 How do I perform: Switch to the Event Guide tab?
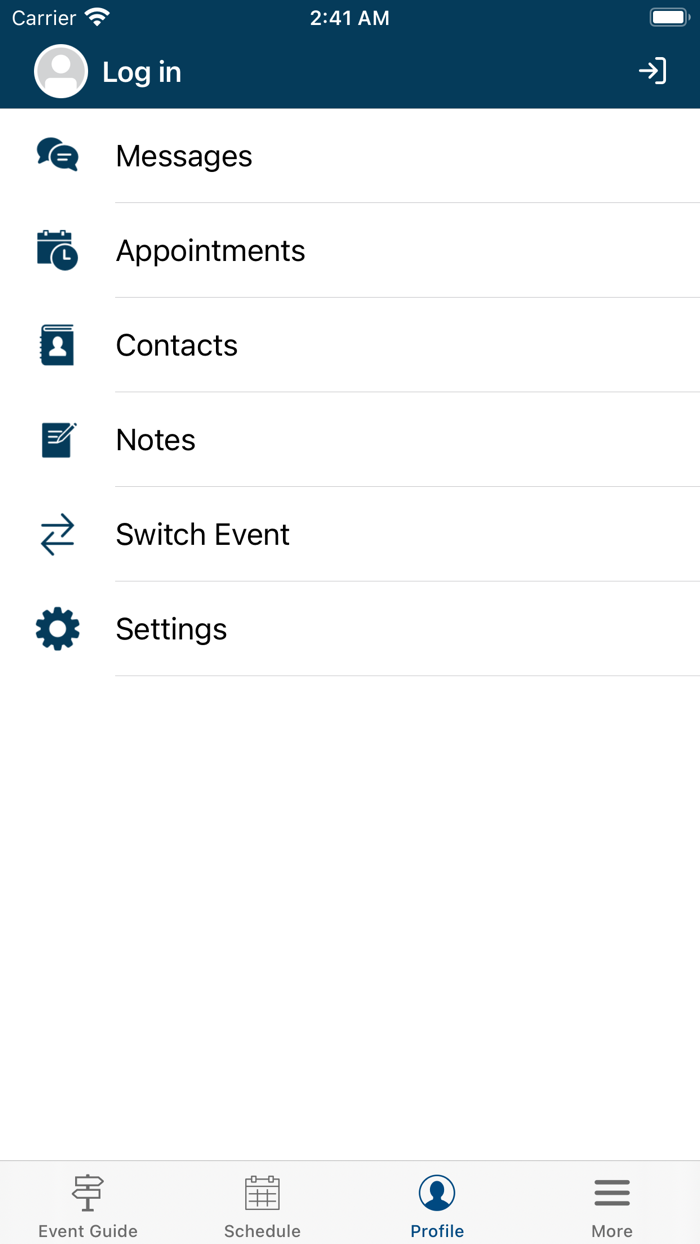pos(88,1206)
